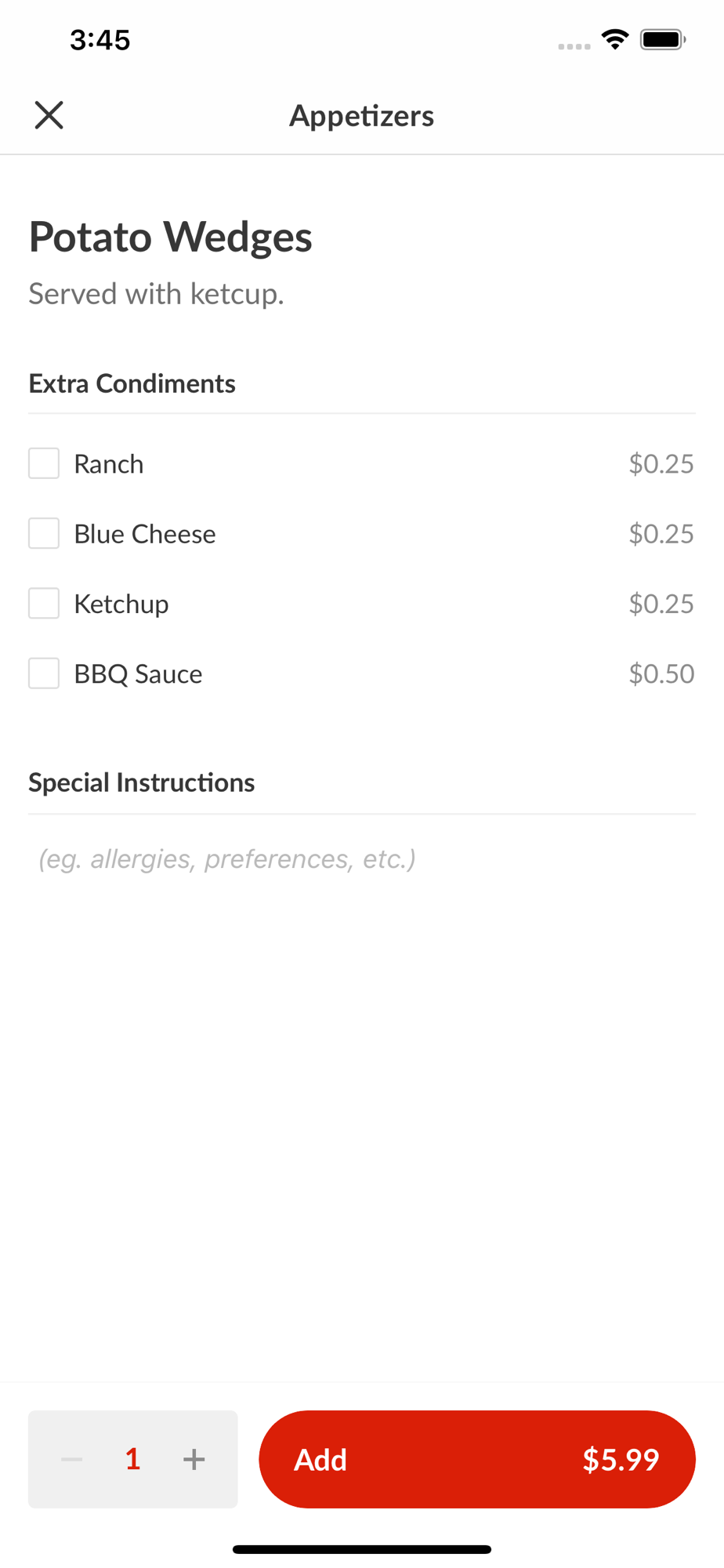The image size is (724, 1568).
Task: Add Potato Wedges for $5.99
Action: point(476,1459)
